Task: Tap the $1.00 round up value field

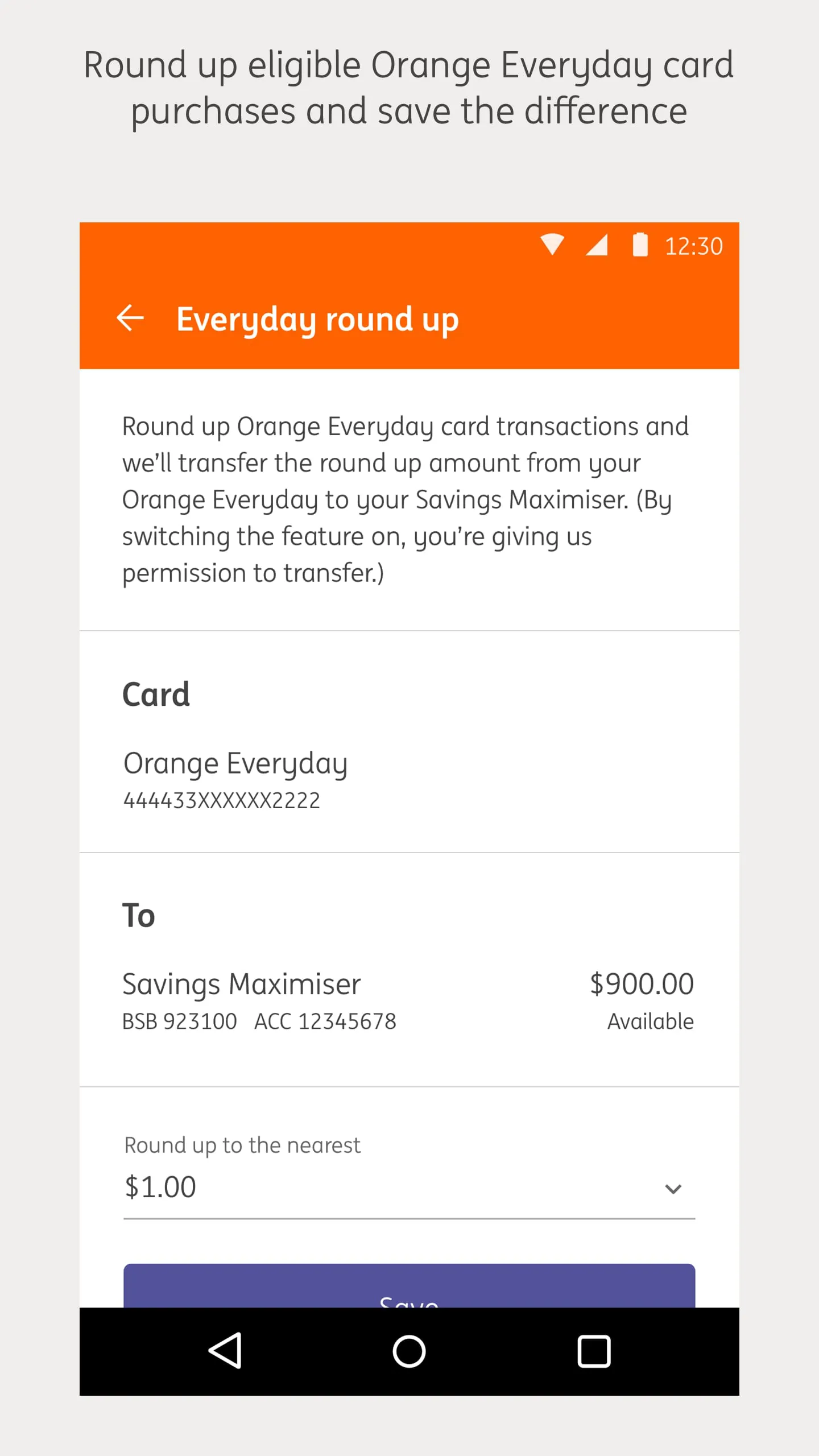Action: pyautogui.click(x=160, y=1186)
